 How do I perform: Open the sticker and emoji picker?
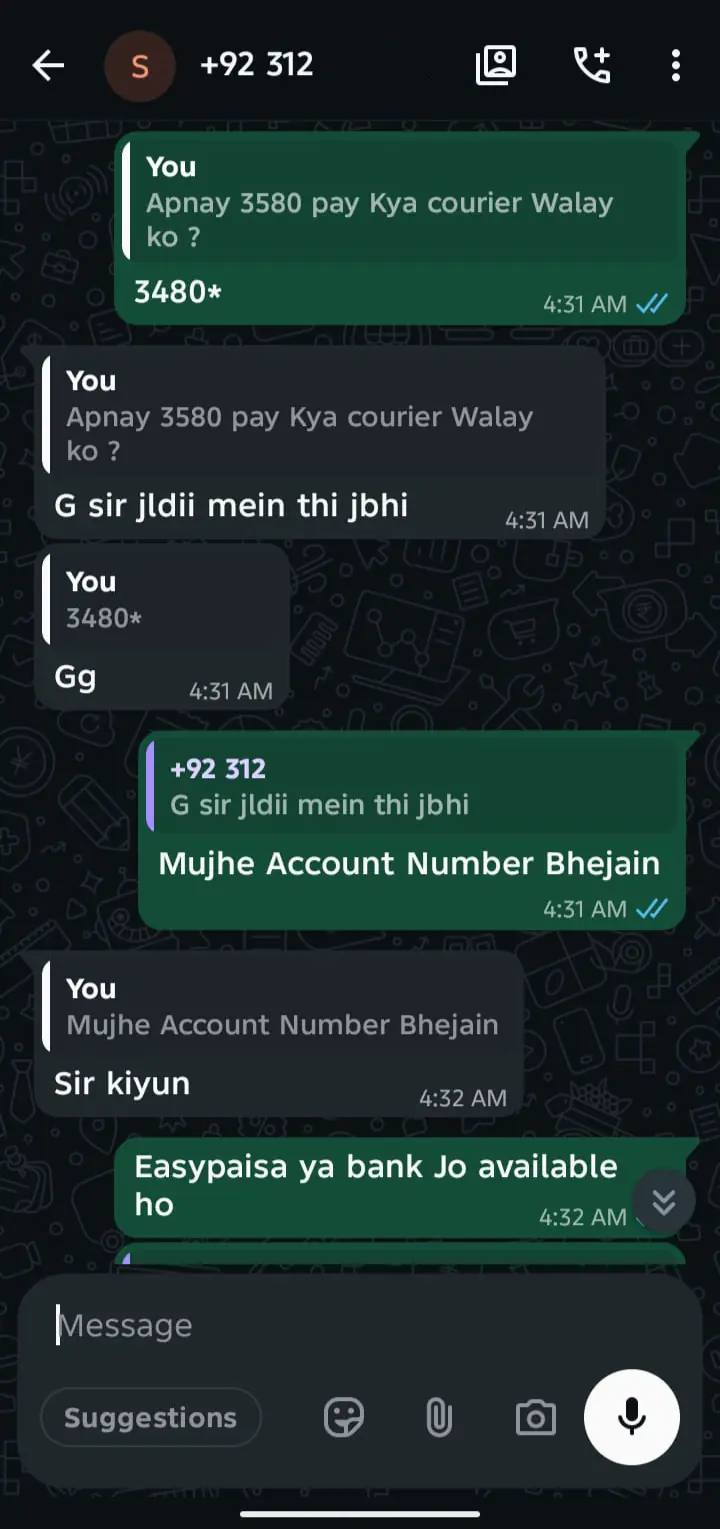coord(344,1418)
